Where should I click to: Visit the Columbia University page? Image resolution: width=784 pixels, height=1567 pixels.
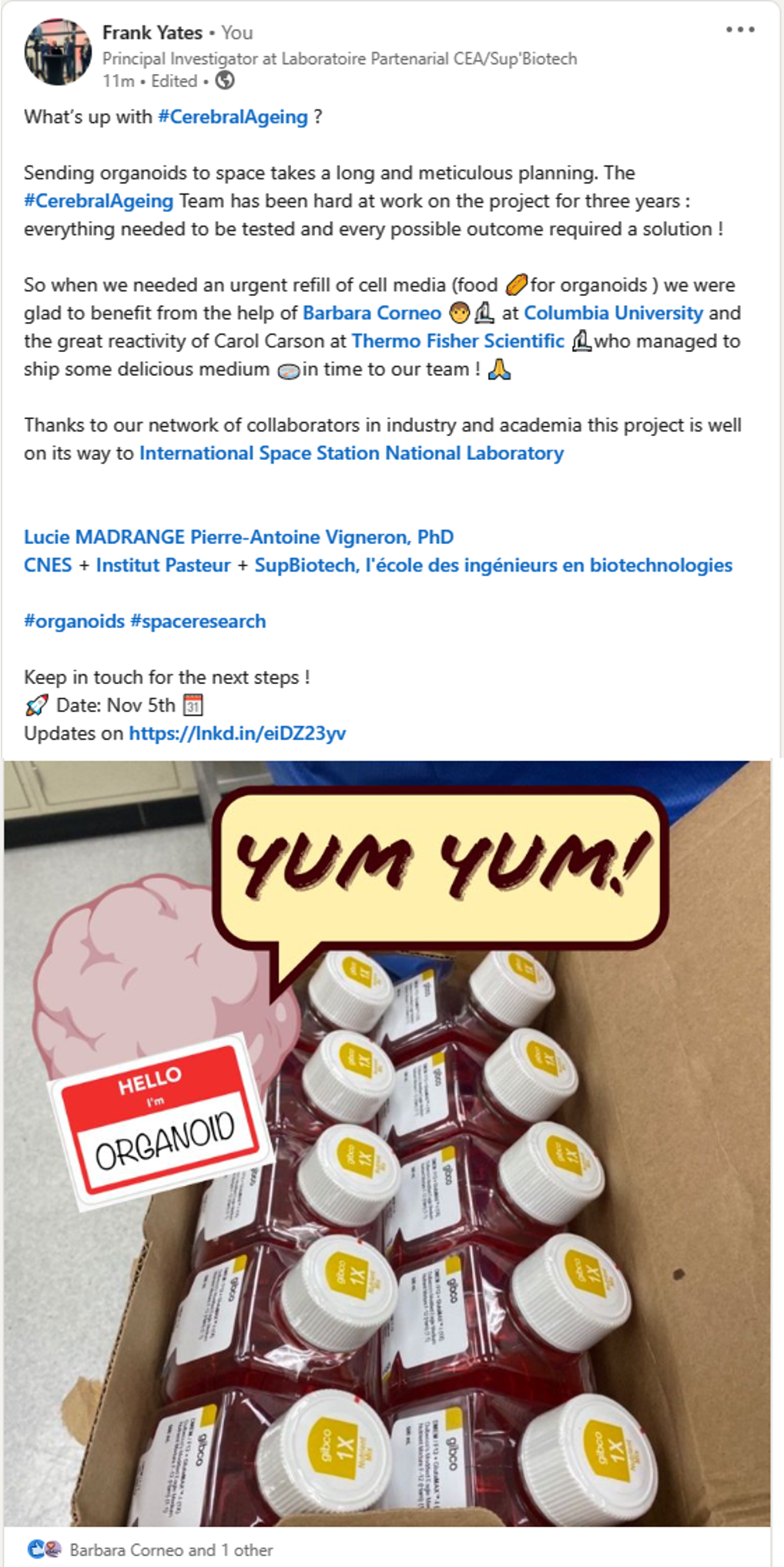point(613,313)
